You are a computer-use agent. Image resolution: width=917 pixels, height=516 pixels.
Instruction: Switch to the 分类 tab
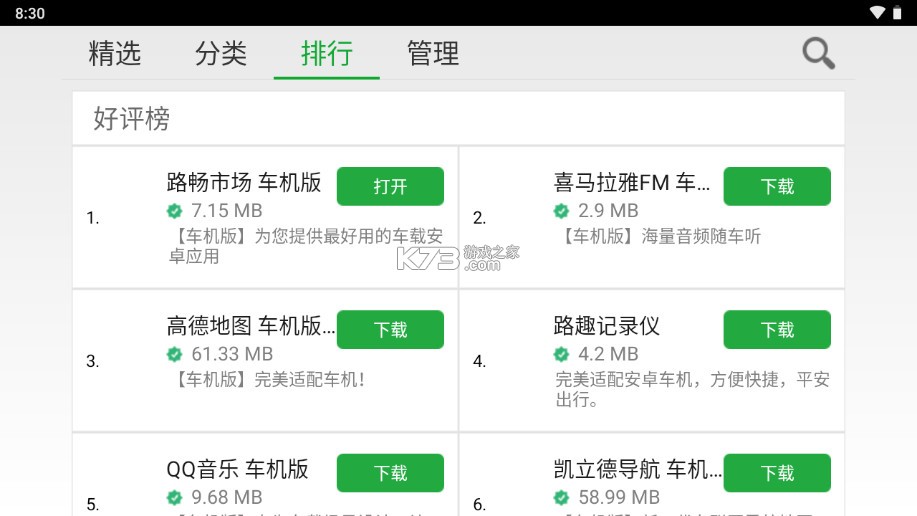[x=221, y=53]
